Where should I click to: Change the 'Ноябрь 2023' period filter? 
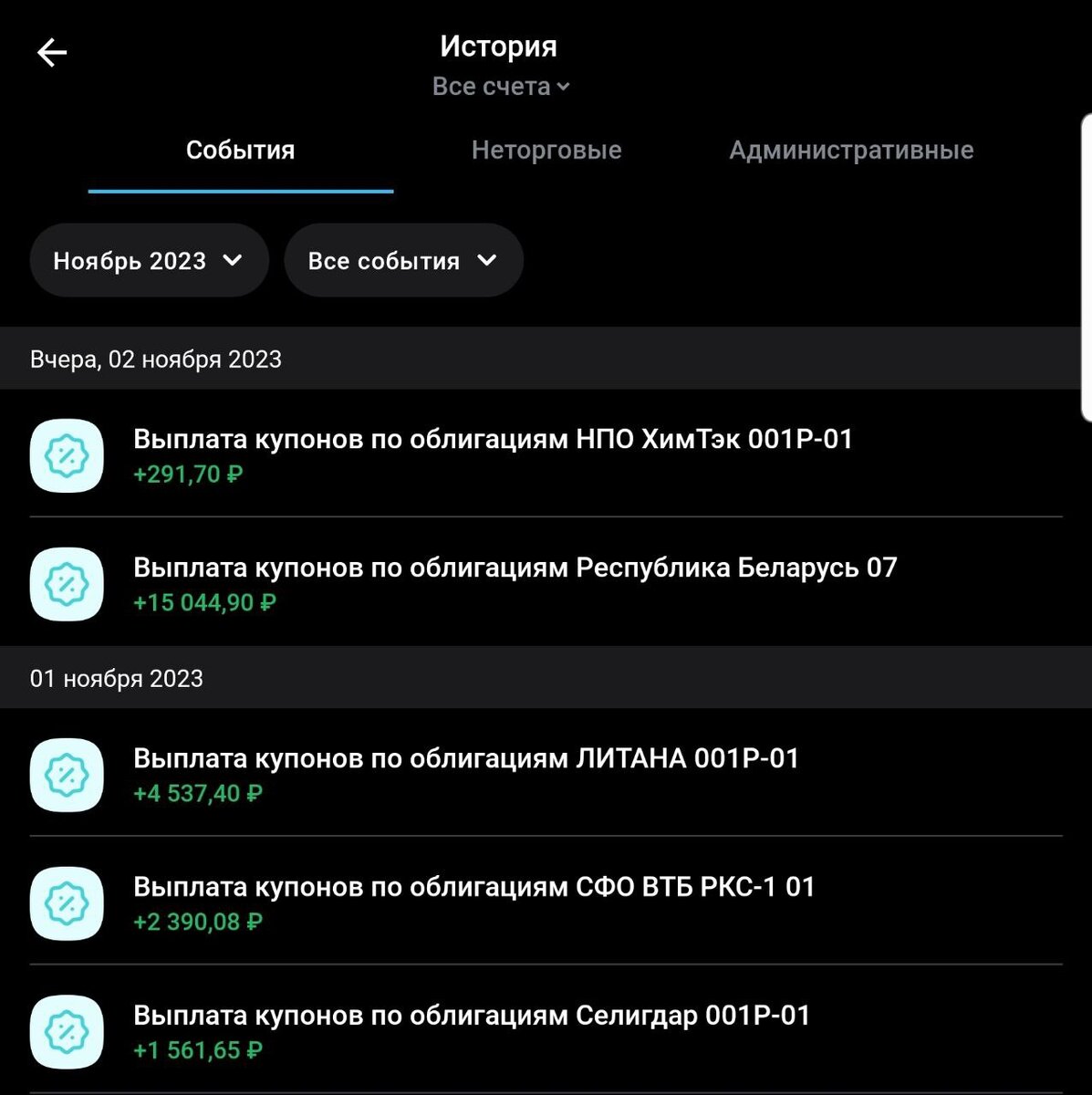pyautogui.click(x=149, y=261)
